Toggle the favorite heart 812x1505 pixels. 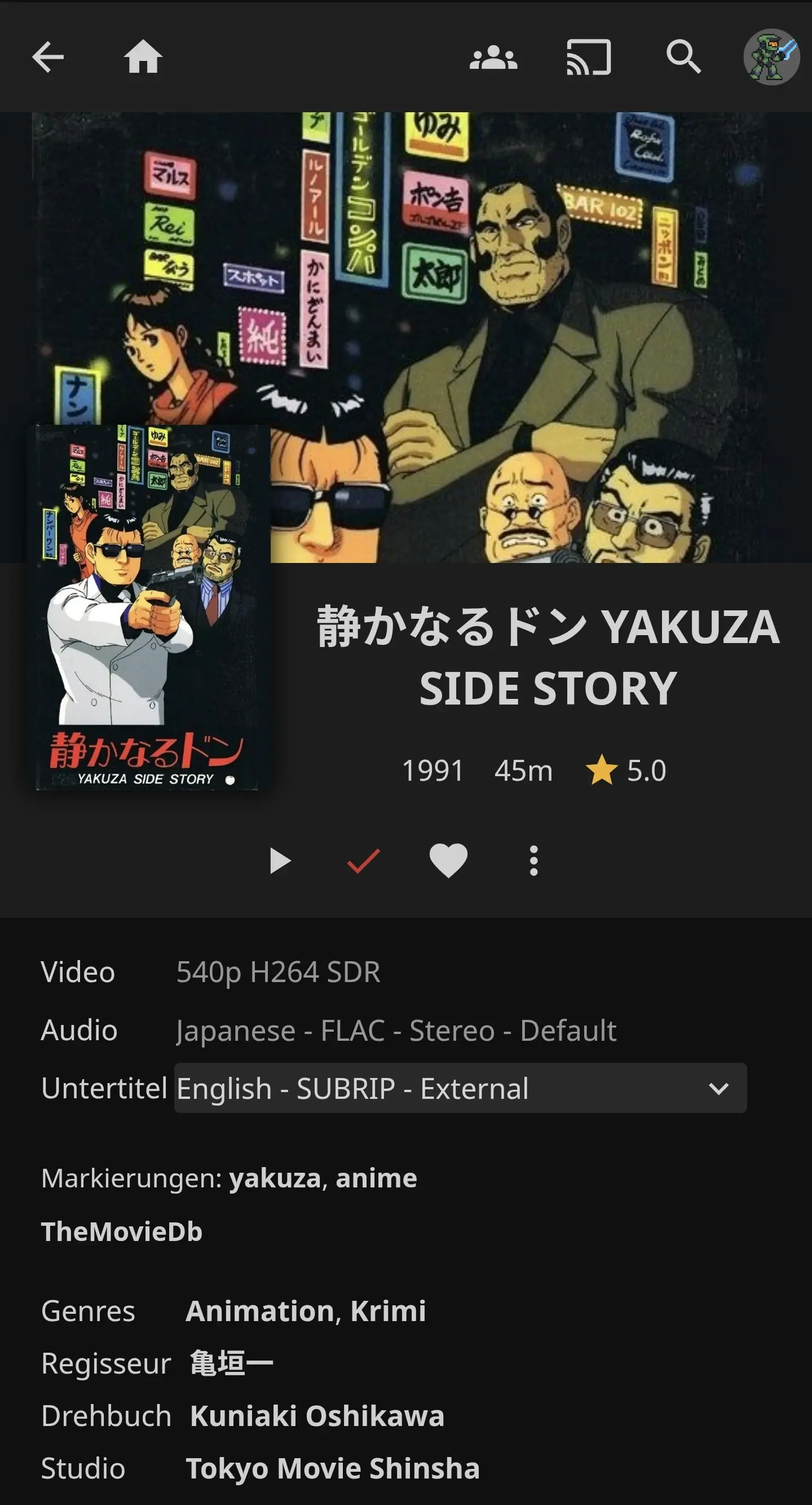click(449, 861)
